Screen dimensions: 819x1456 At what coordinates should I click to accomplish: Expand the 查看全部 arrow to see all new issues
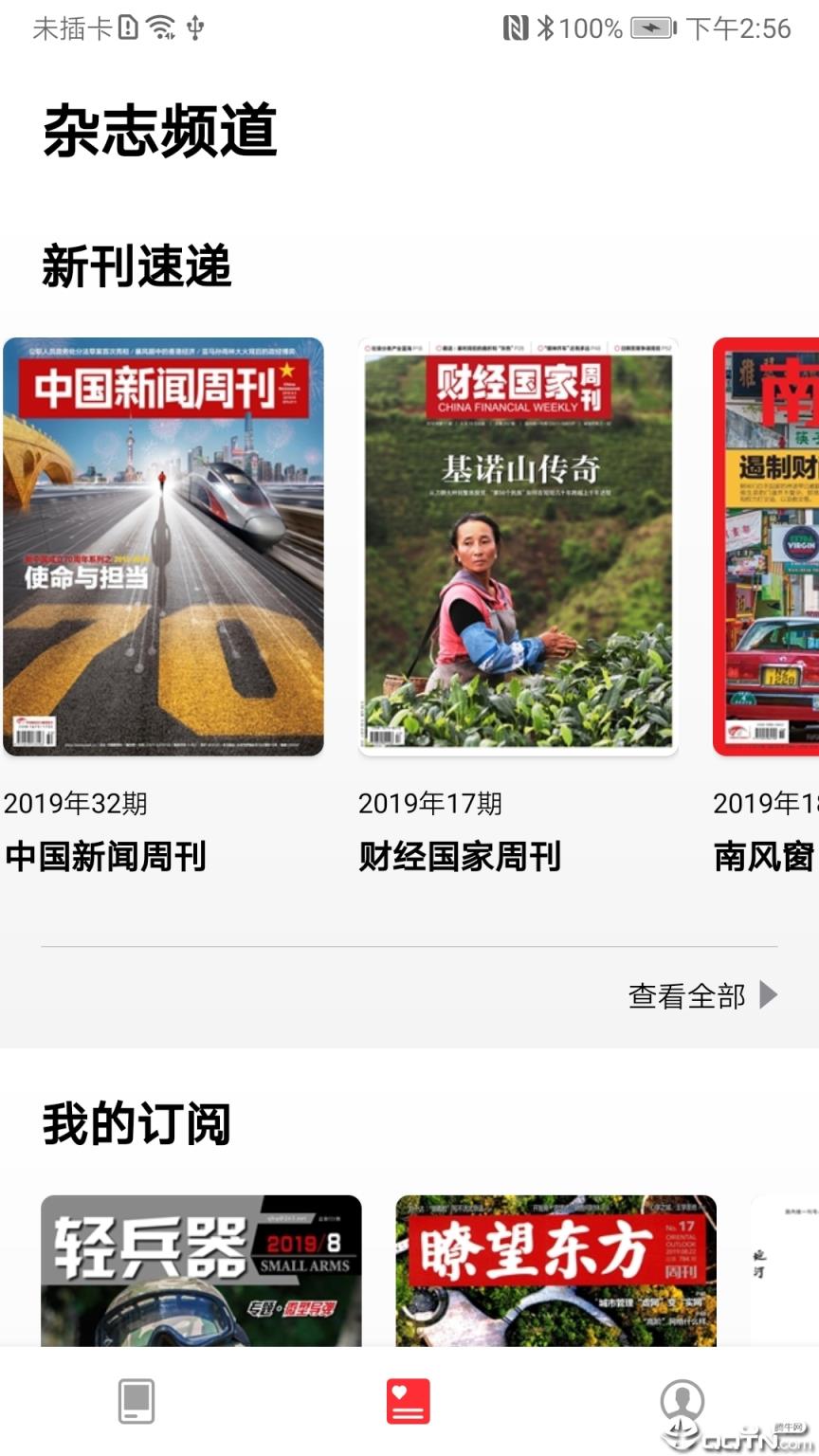click(x=766, y=995)
